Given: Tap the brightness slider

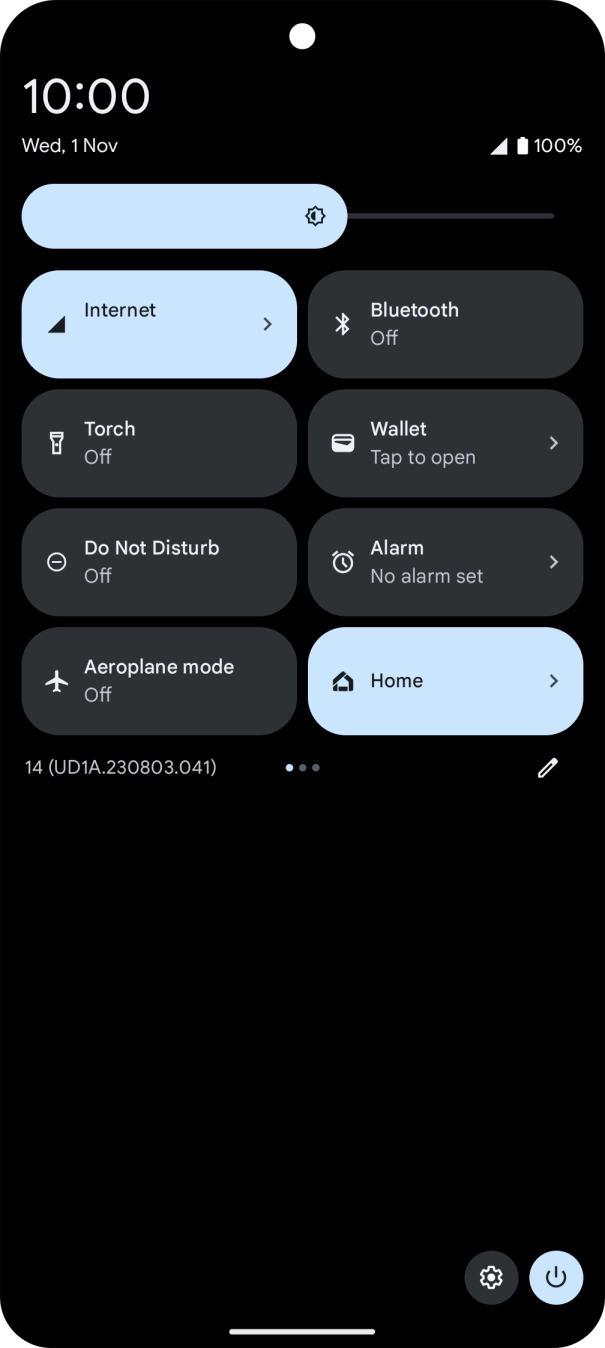Looking at the screenshot, I should (288, 216).
